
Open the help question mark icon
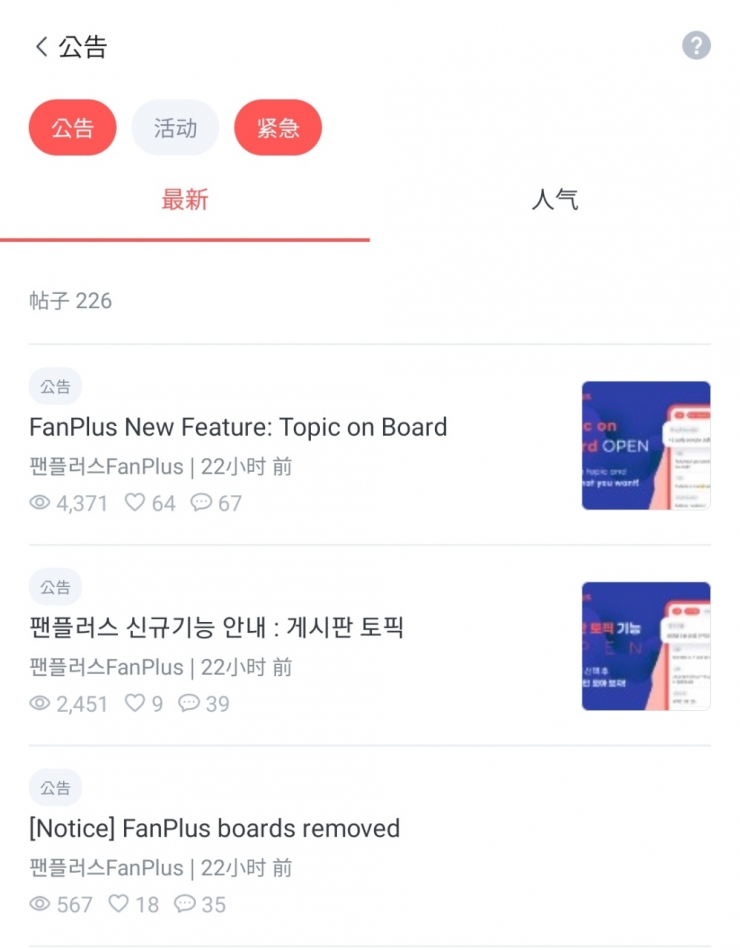coord(696,45)
